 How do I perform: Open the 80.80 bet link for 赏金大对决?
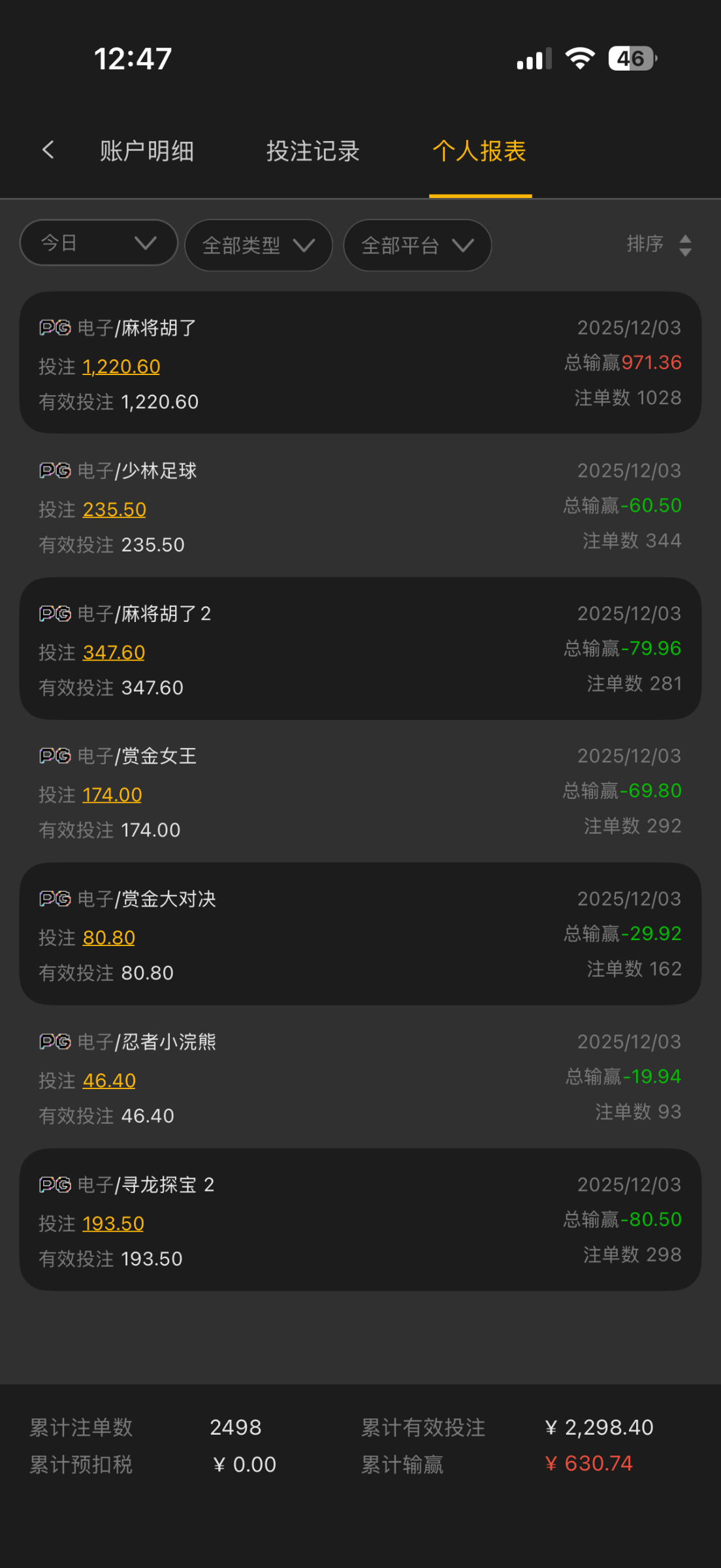(108, 938)
